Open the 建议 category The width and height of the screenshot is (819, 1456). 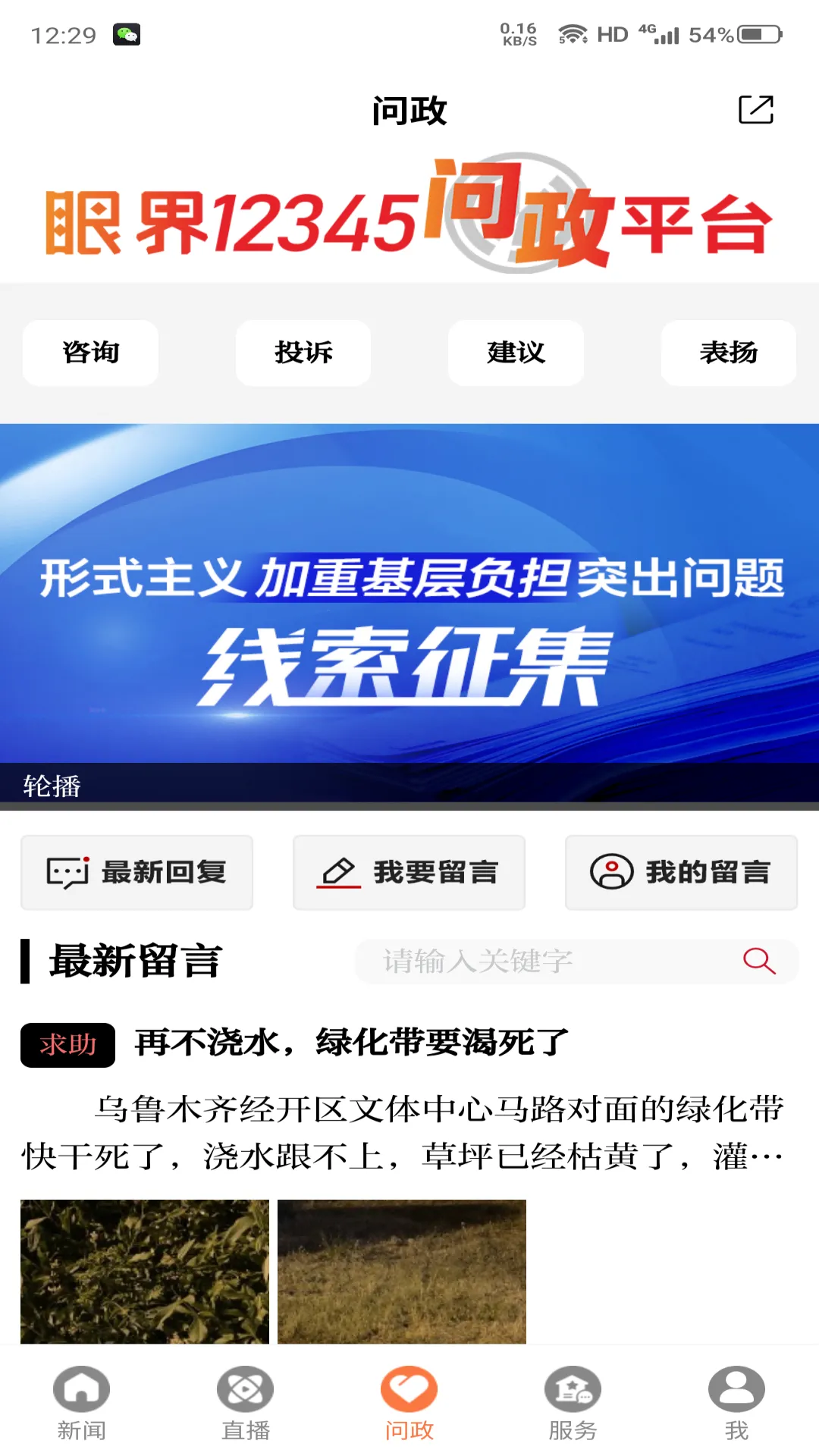[x=516, y=353]
